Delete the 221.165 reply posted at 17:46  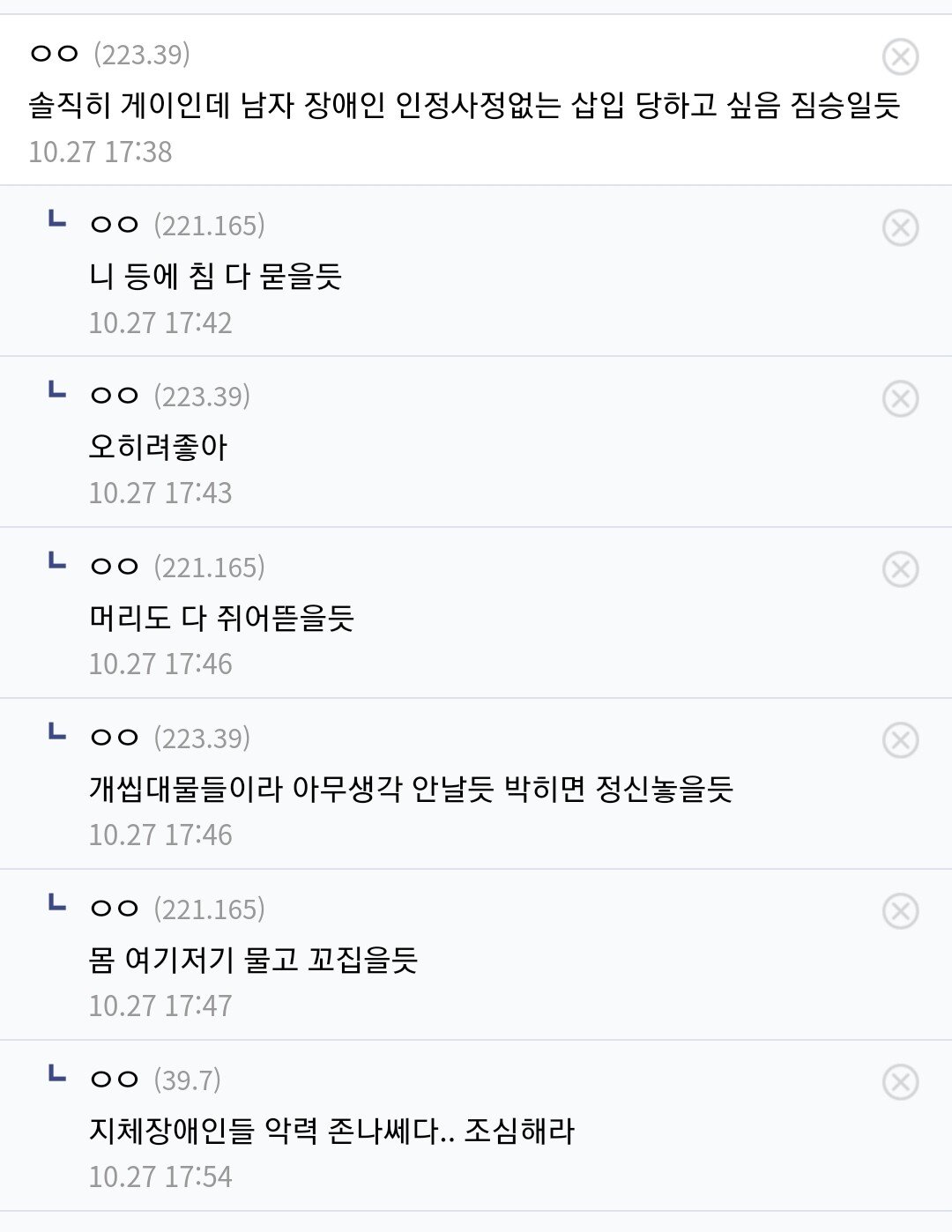coord(900,570)
